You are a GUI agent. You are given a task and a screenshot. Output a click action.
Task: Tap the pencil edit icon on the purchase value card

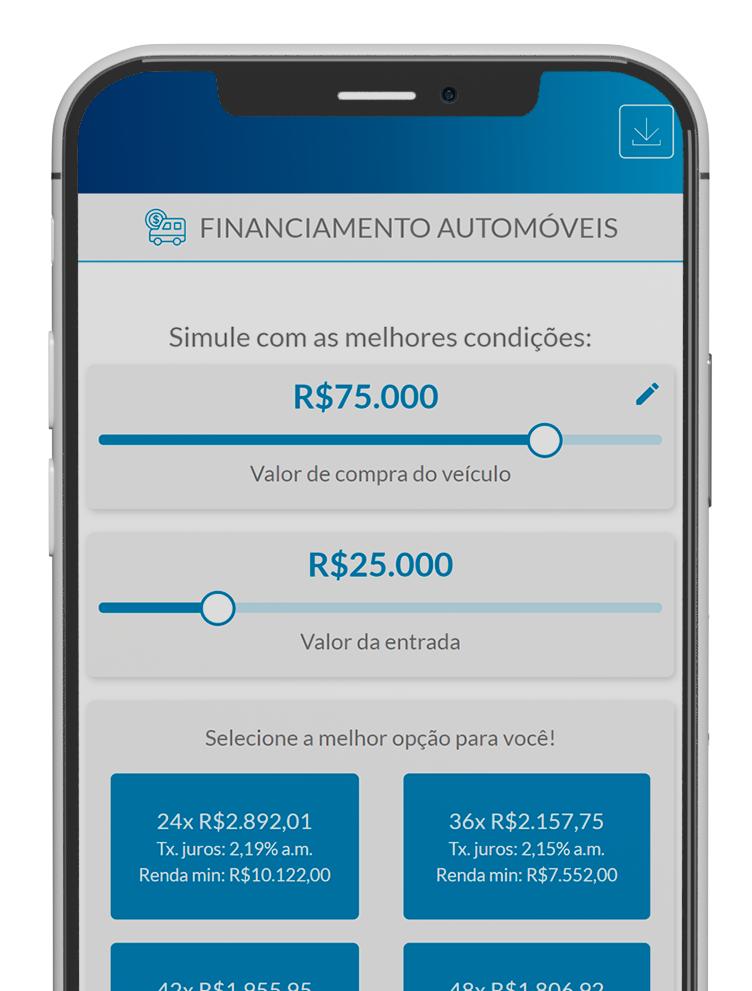coord(647,394)
